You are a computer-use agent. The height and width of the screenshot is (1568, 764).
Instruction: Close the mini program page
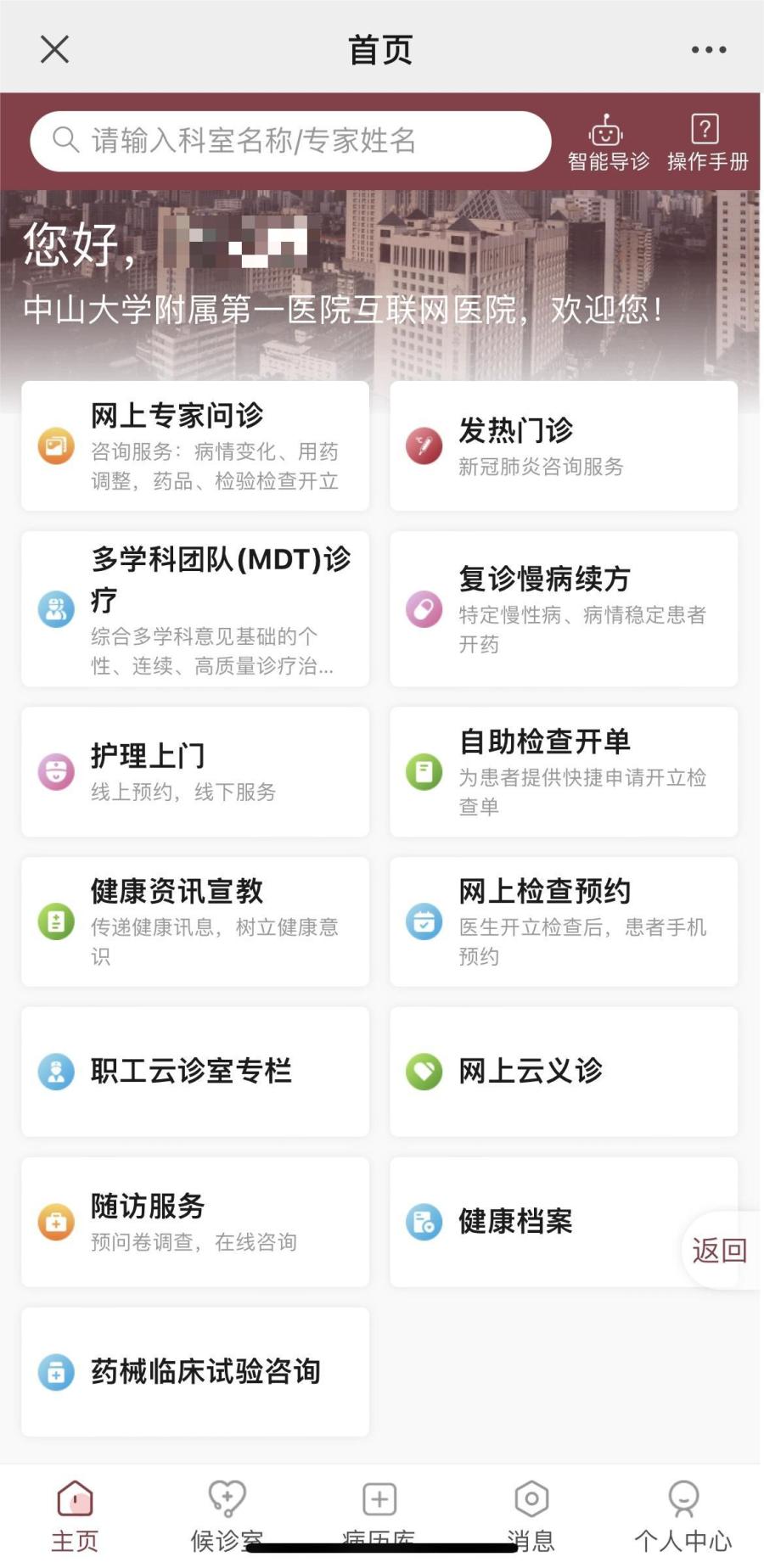(54, 49)
